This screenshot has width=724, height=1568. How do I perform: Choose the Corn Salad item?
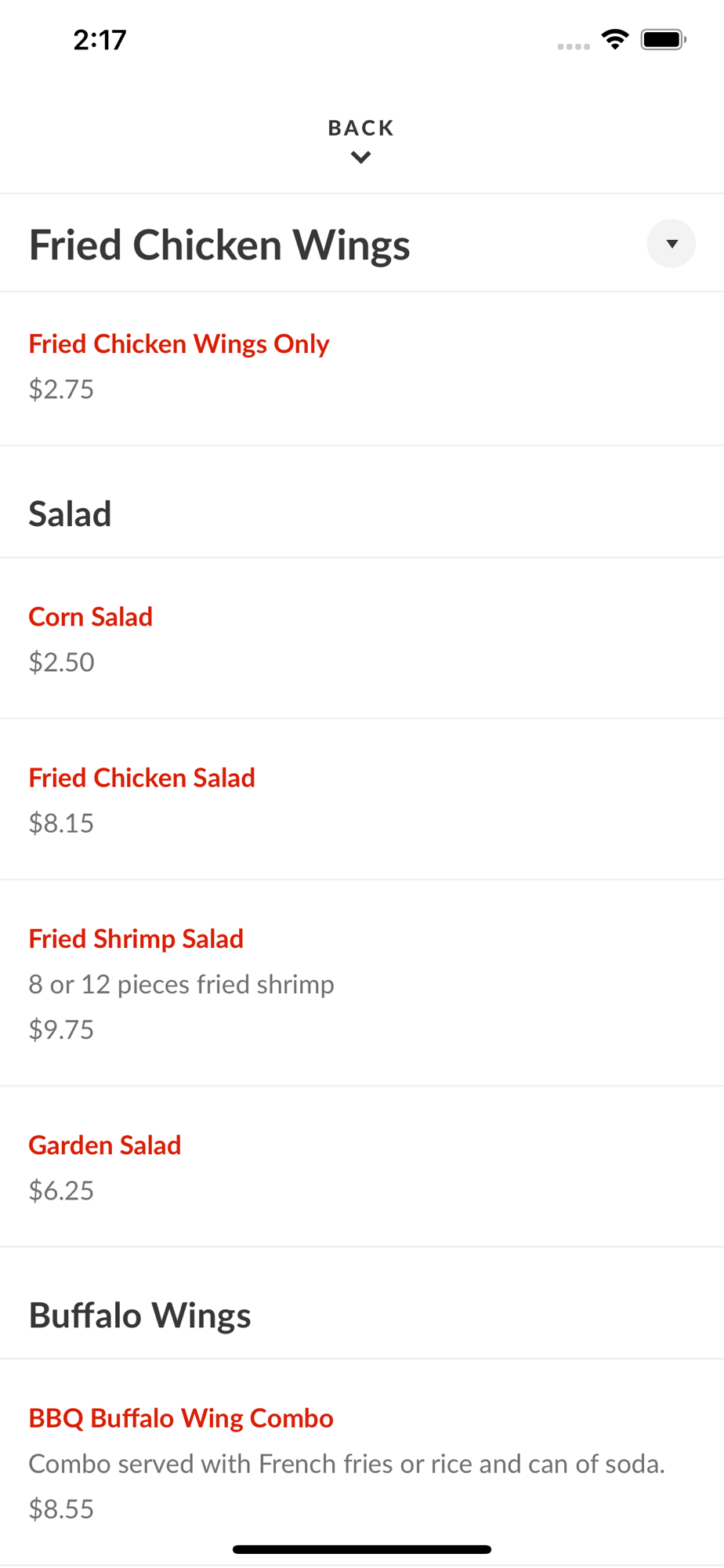click(91, 617)
